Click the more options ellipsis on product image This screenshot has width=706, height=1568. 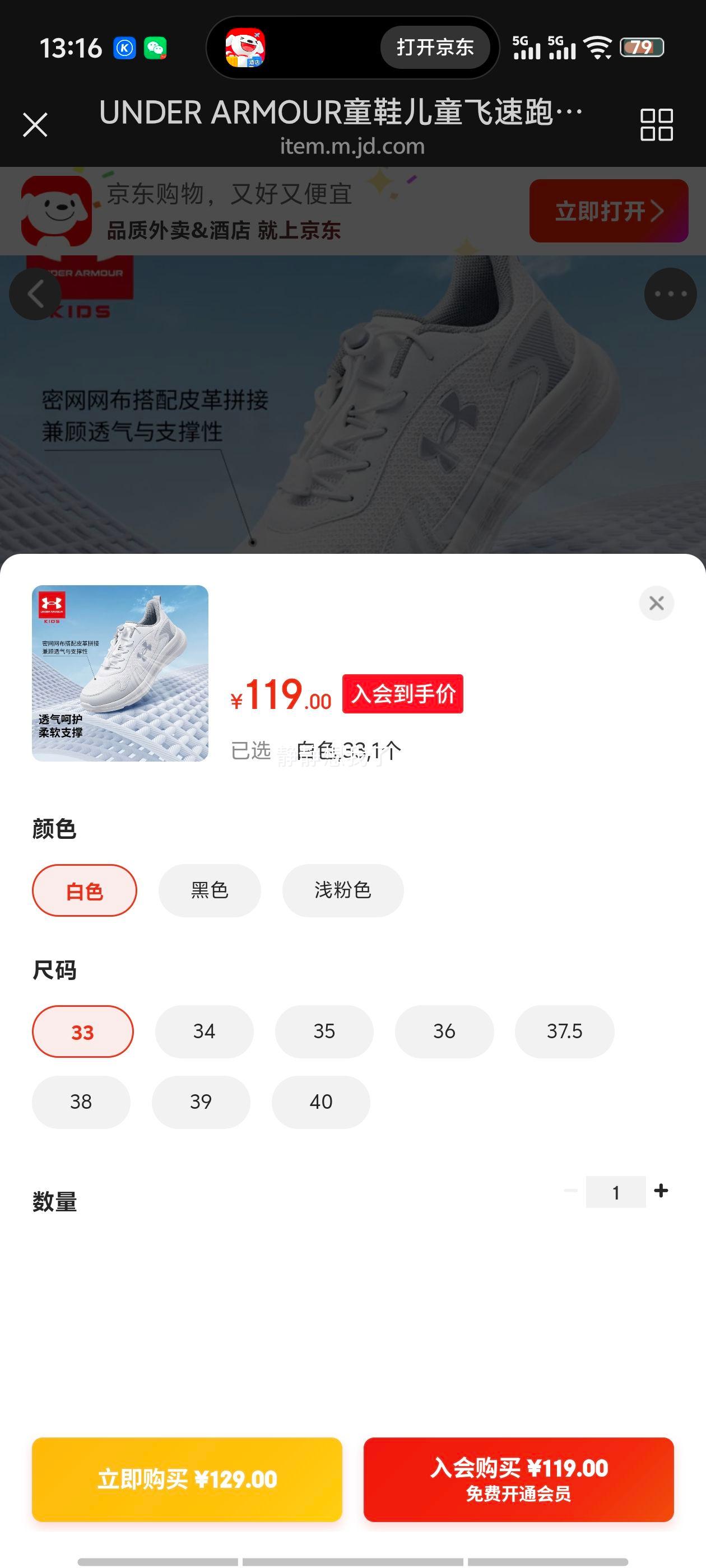click(669, 294)
